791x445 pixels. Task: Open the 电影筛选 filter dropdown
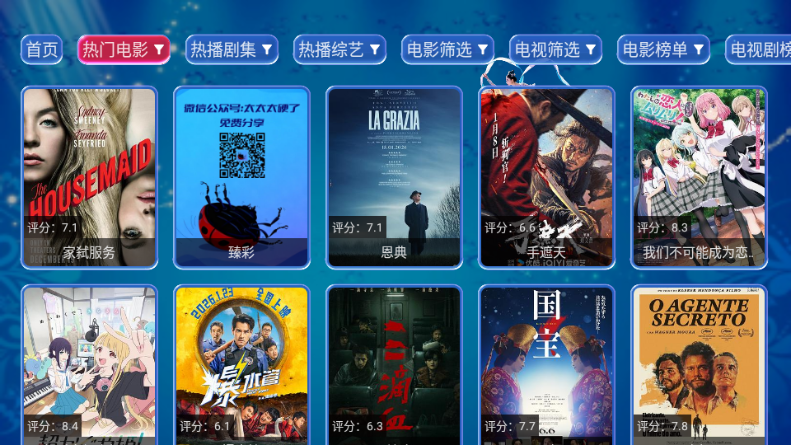click(448, 50)
